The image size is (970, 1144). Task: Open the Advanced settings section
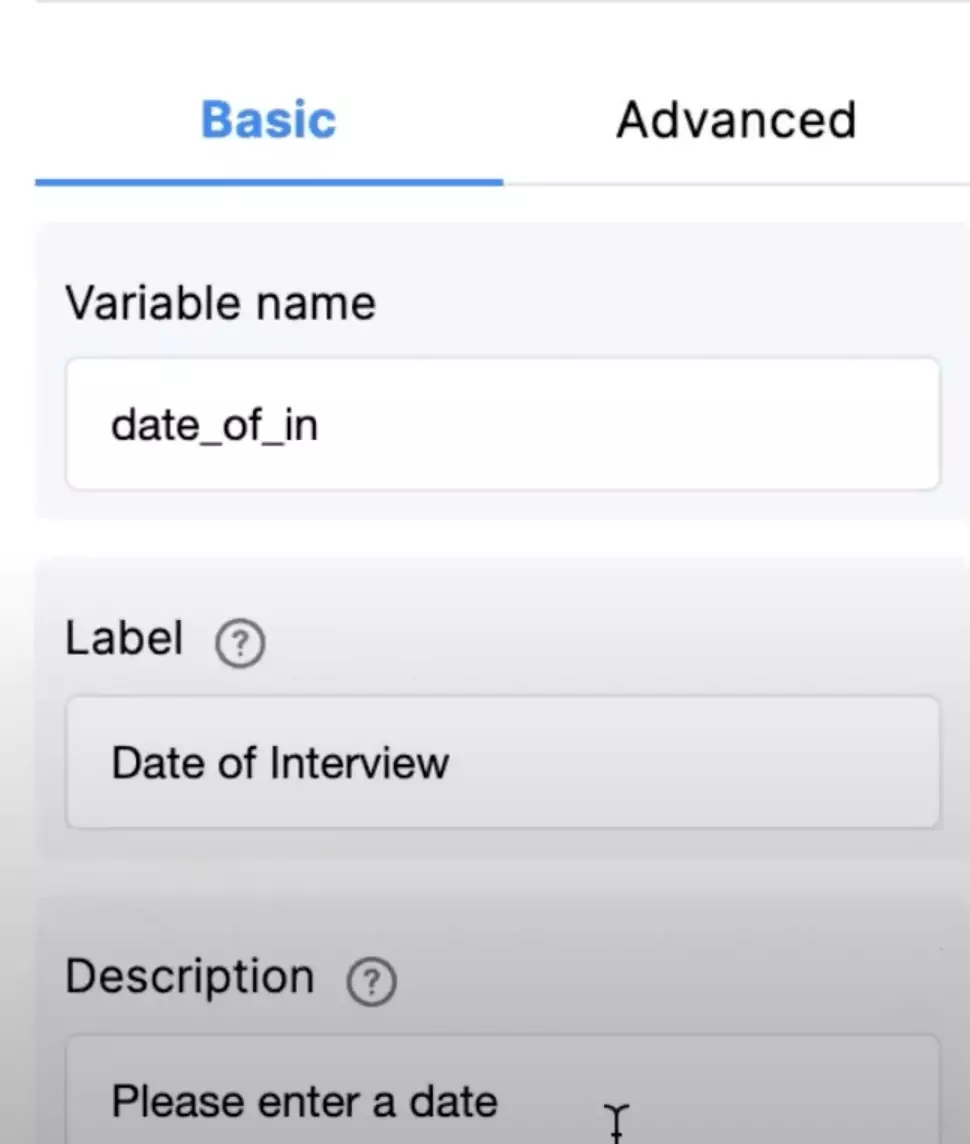tap(736, 120)
